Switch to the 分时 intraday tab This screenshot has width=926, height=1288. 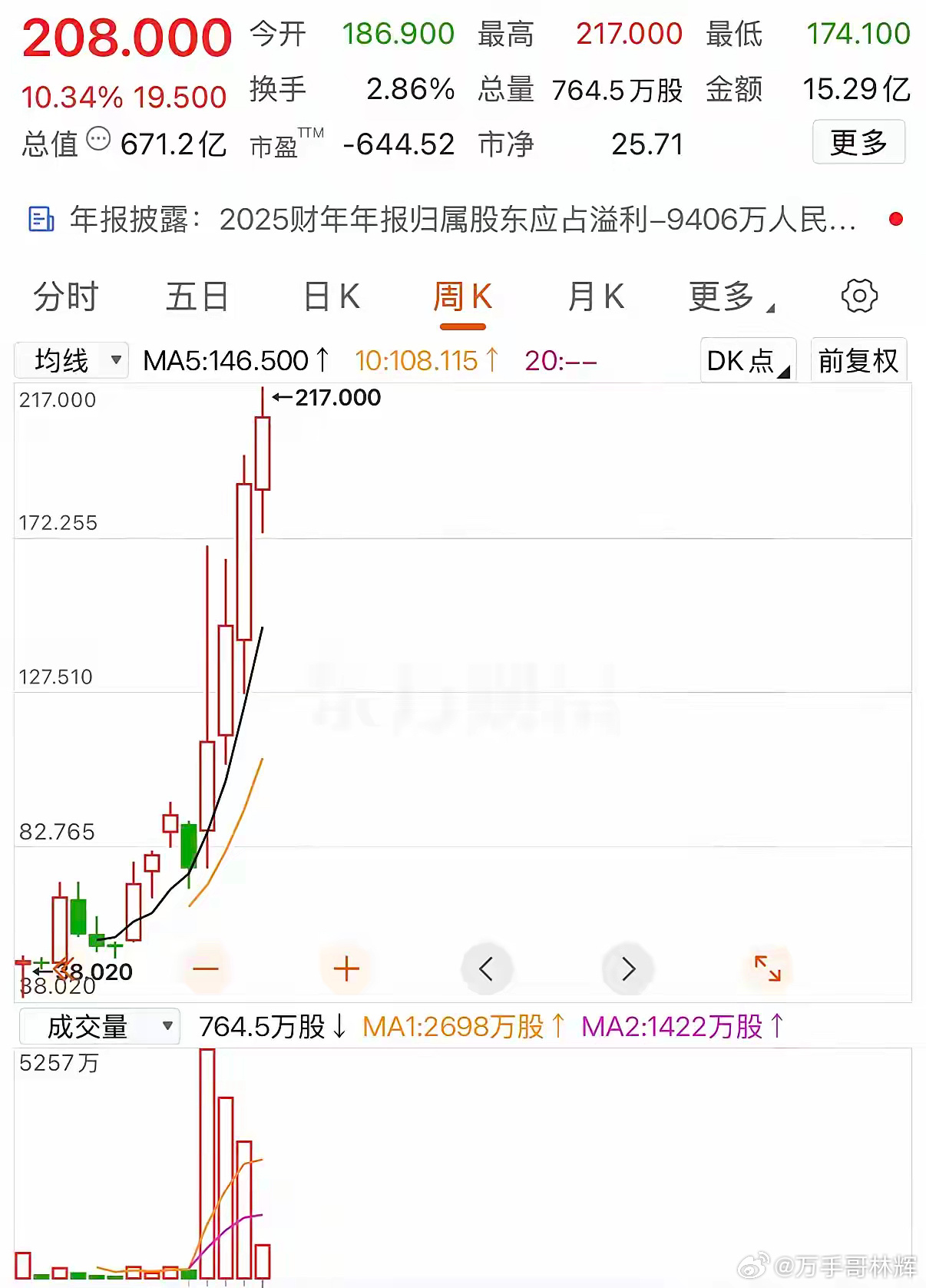64,296
